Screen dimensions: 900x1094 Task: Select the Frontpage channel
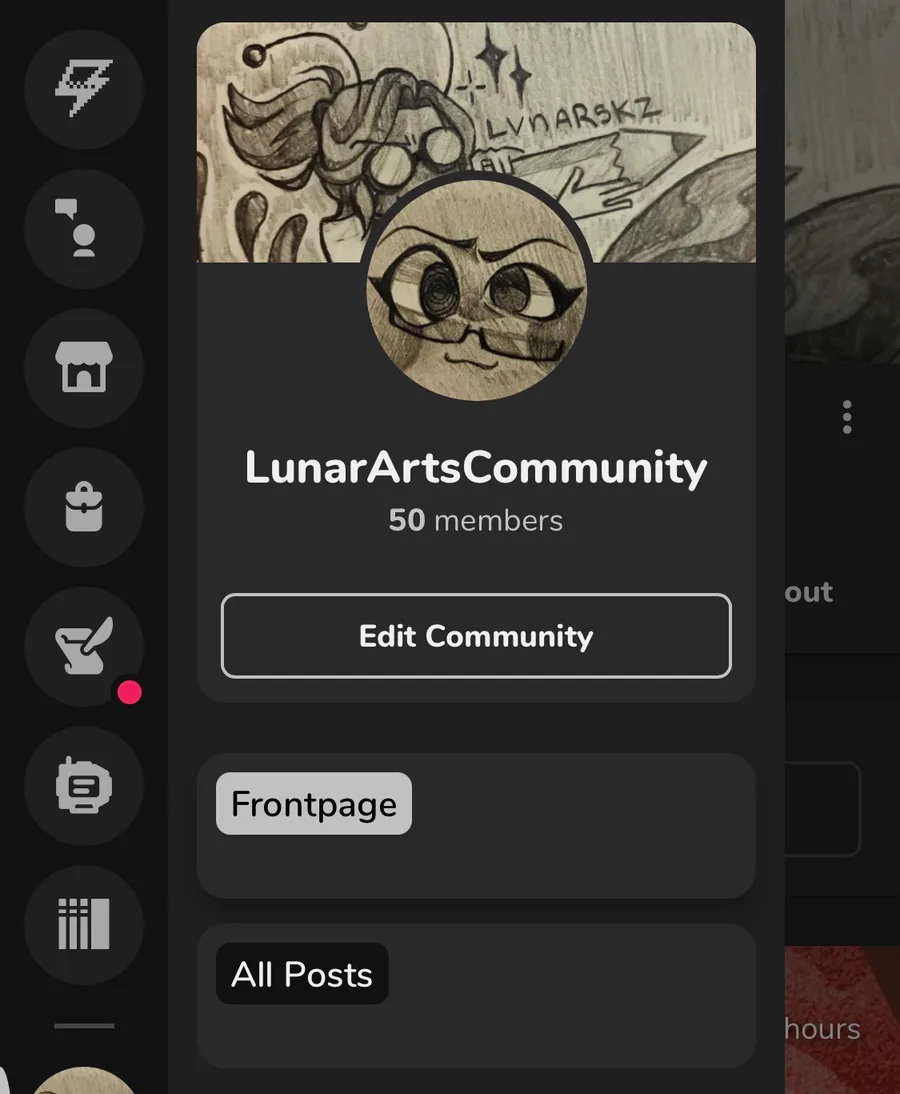click(314, 804)
